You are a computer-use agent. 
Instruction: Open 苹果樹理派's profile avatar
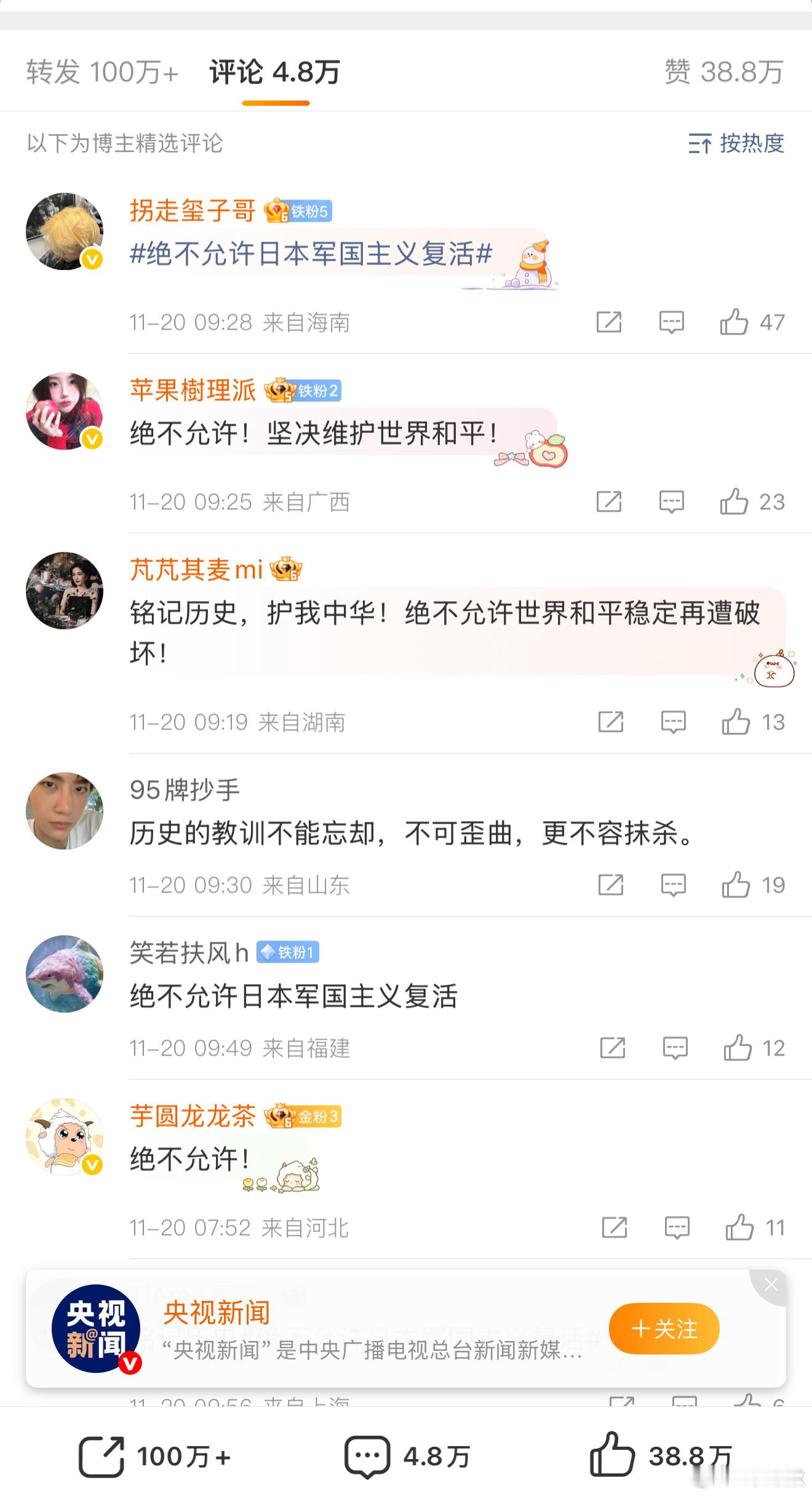point(63,411)
